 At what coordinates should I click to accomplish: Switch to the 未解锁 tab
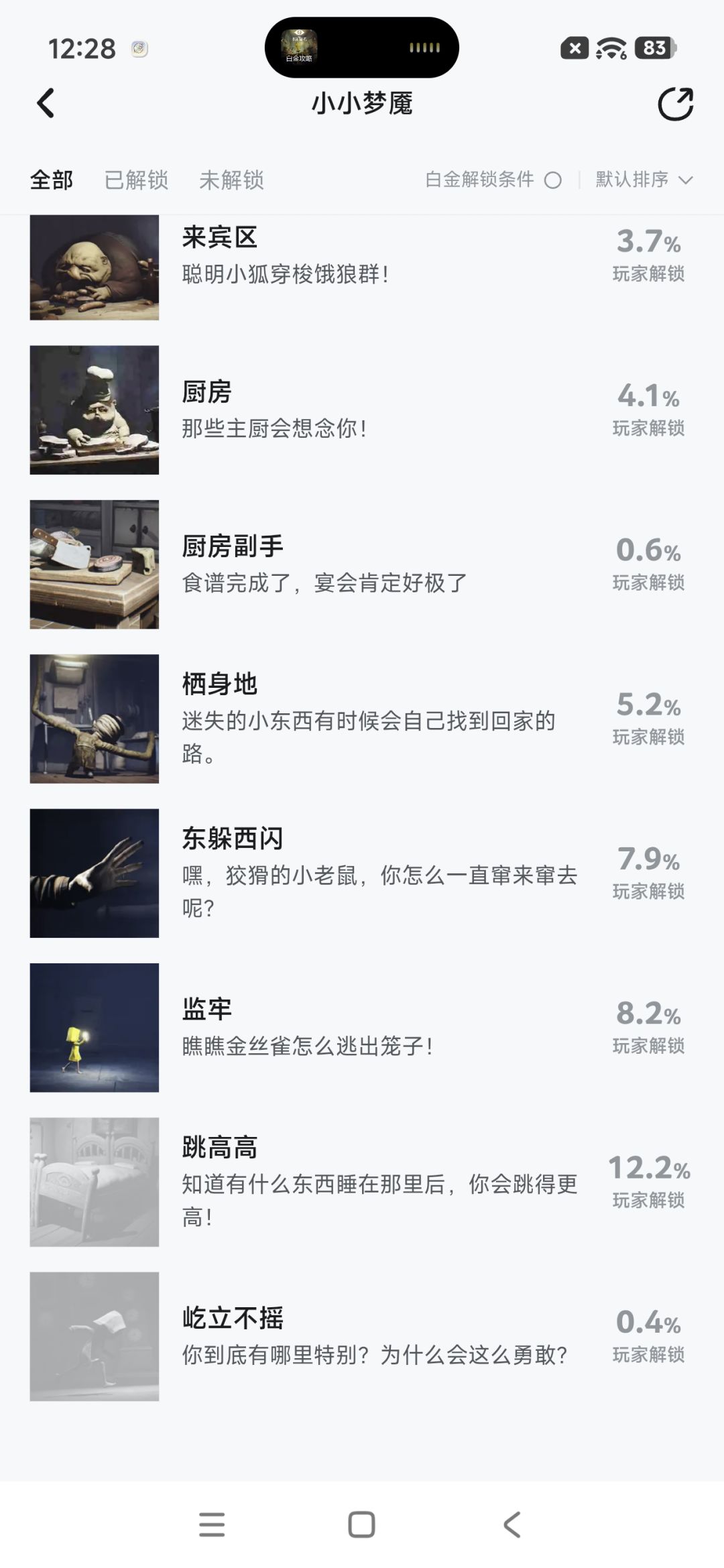point(231,180)
